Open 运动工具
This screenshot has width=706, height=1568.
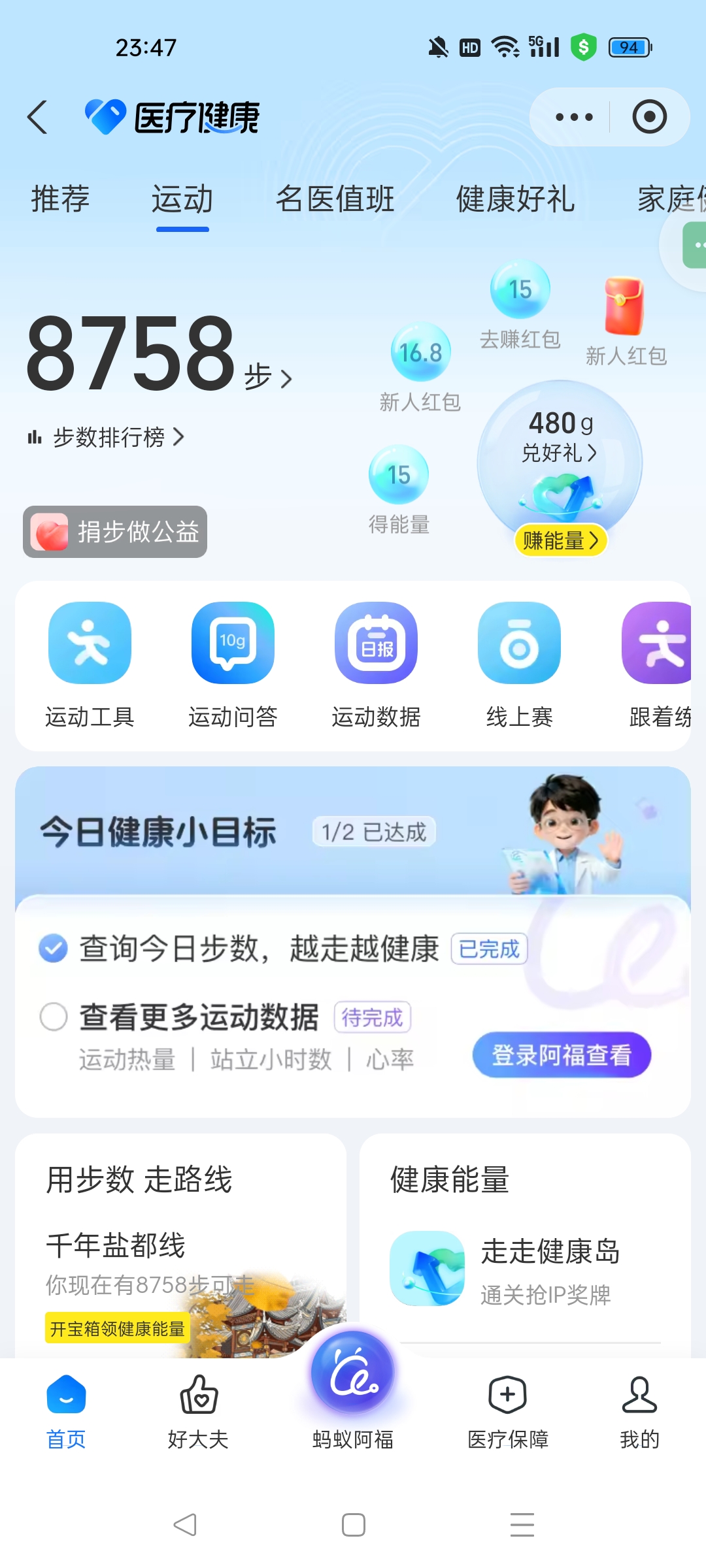pyautogui.click(x=90, y=663)
